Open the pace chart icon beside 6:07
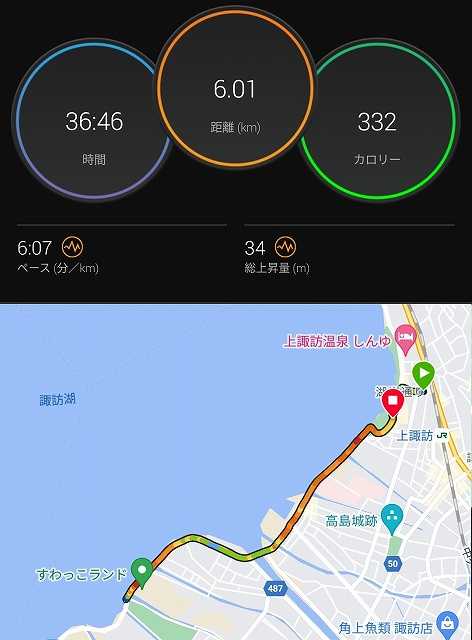Screen dimensions: 472x640 [72, 247]
